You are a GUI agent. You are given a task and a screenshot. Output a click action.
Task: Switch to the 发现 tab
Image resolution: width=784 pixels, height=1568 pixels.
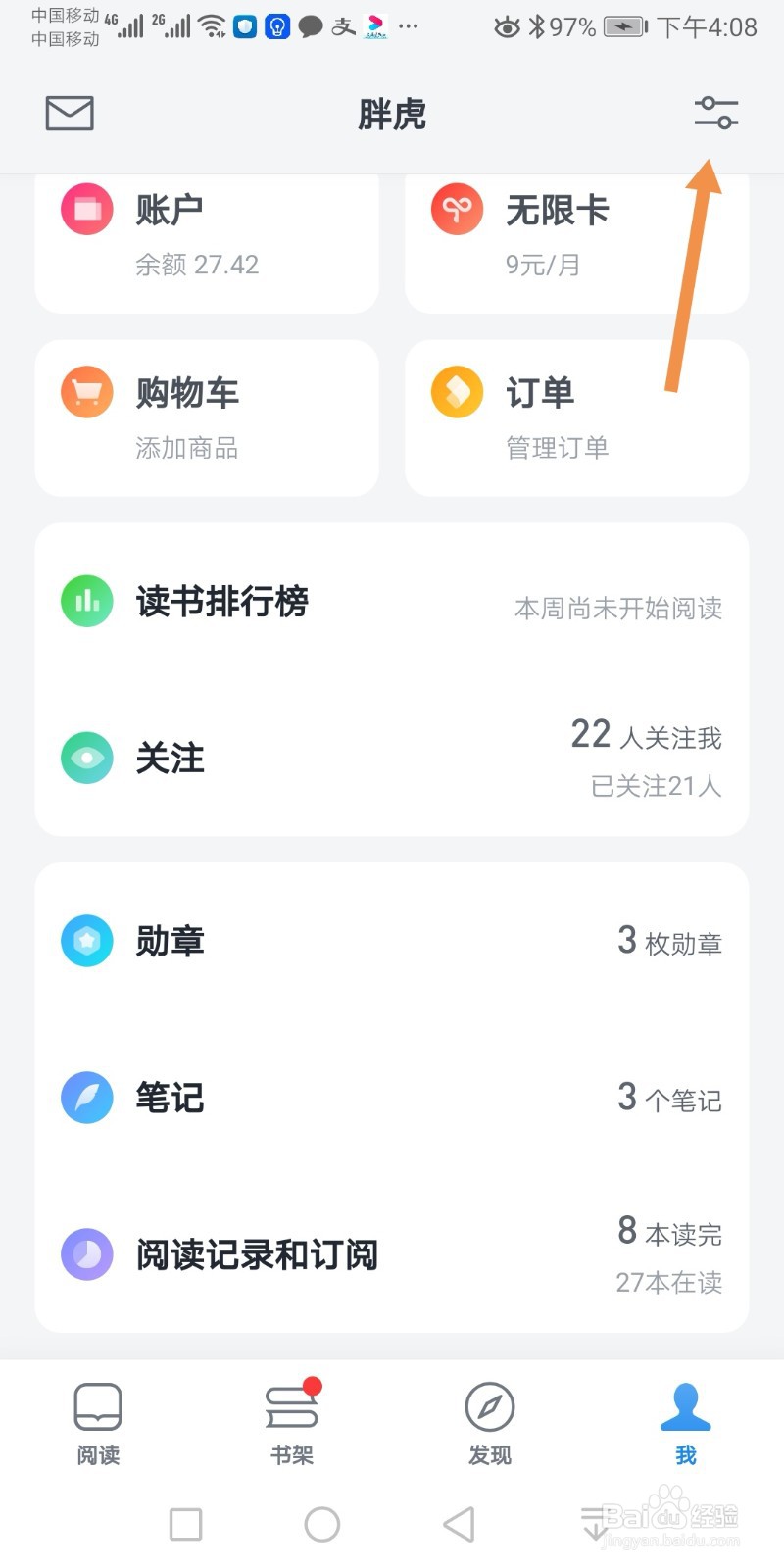pos(489,1423)
